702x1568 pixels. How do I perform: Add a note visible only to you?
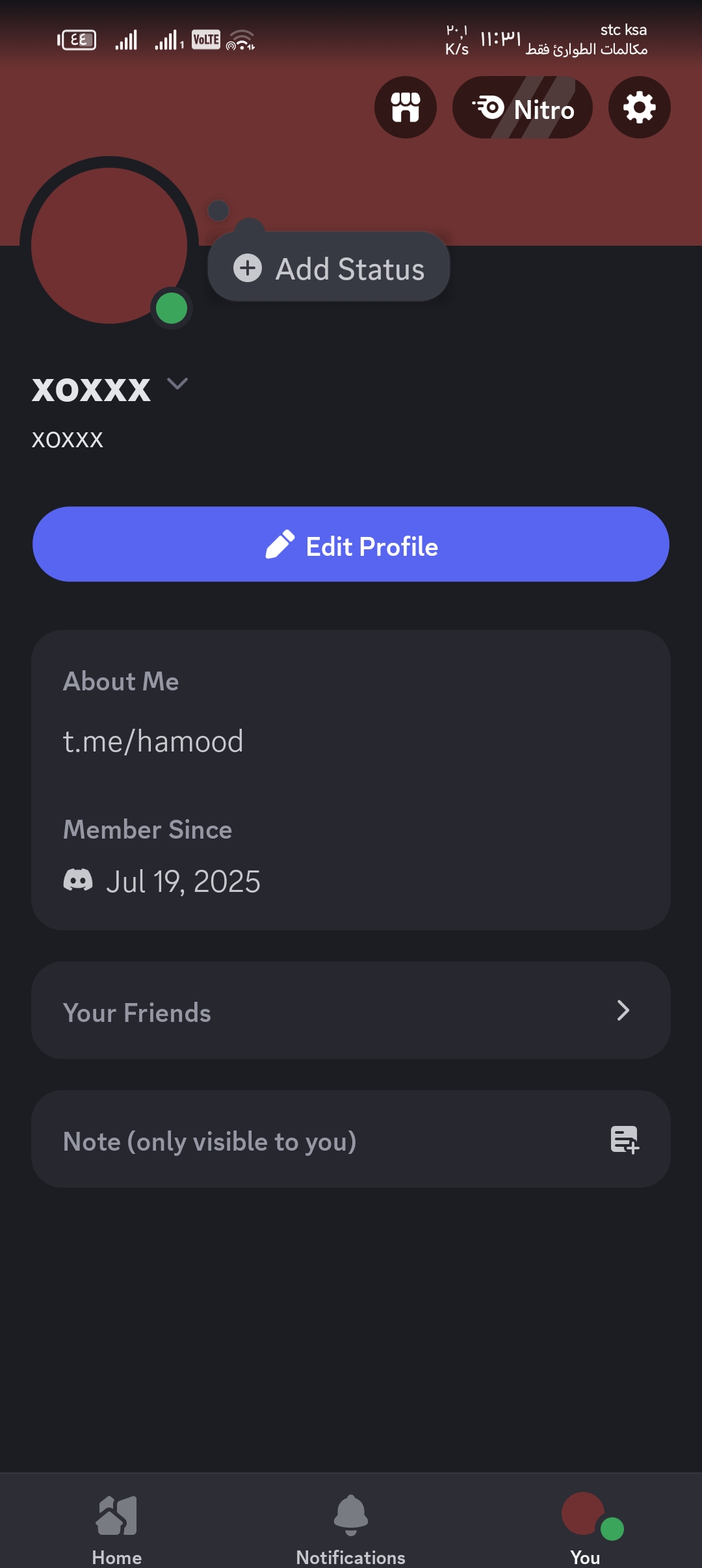coord(351,1140)
